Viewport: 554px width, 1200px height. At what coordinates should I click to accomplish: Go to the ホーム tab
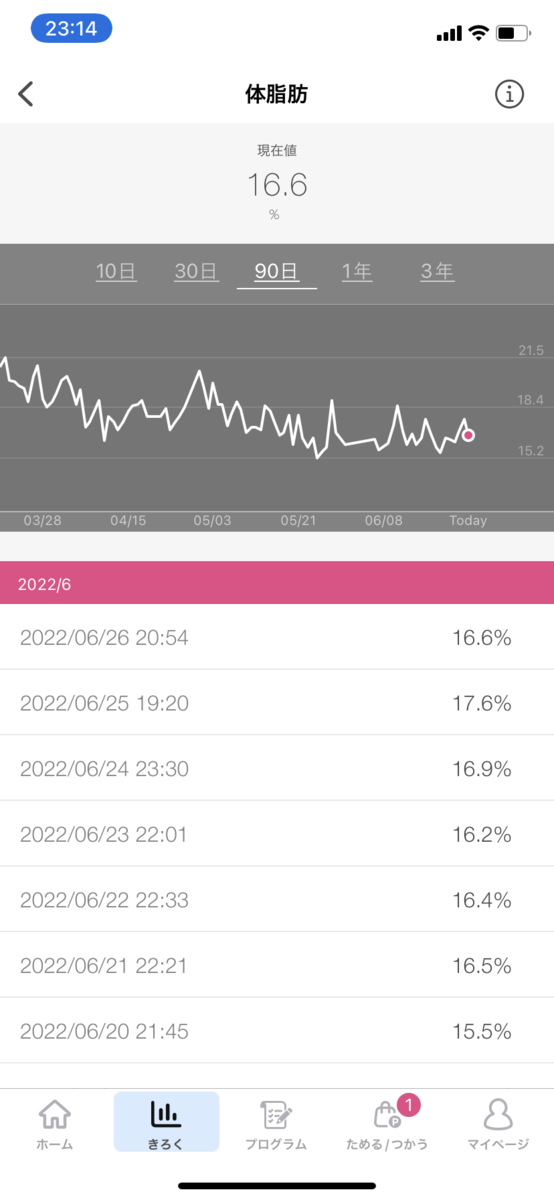(55, 1124)
